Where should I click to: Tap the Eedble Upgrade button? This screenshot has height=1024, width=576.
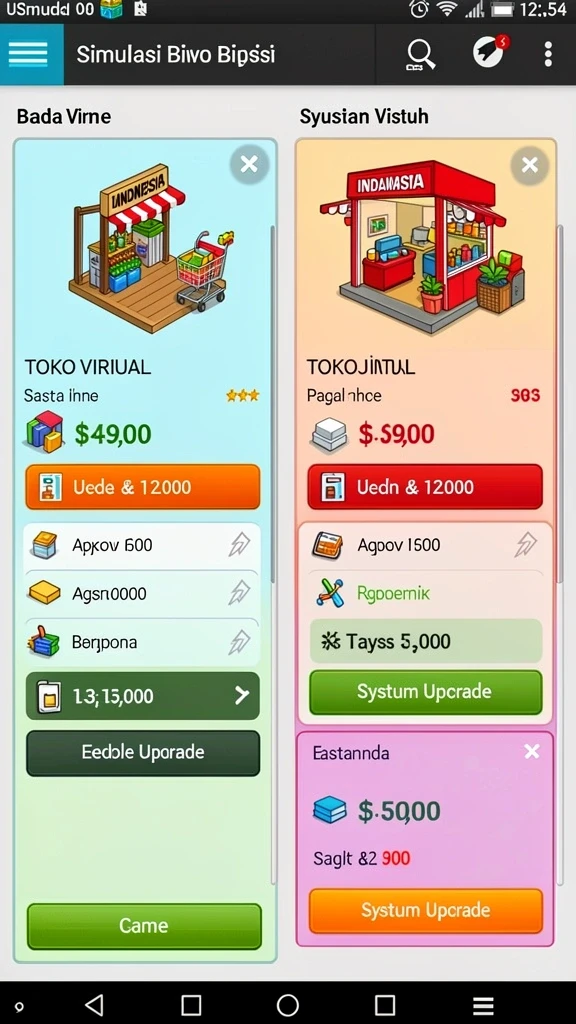pos(143,752)
